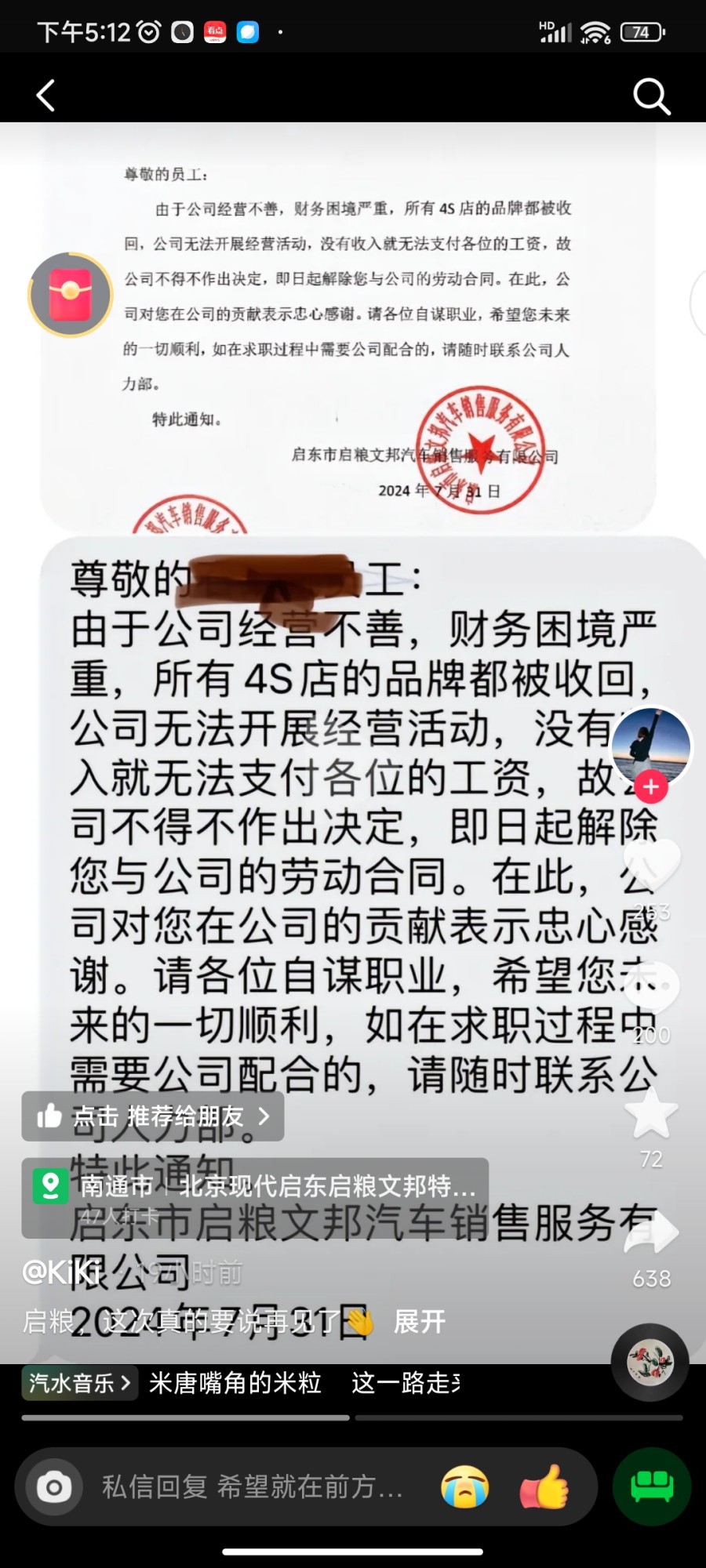Open the spinning music disc
The width and height of the screenshot is (706, 1568).
click(650, 1363)
